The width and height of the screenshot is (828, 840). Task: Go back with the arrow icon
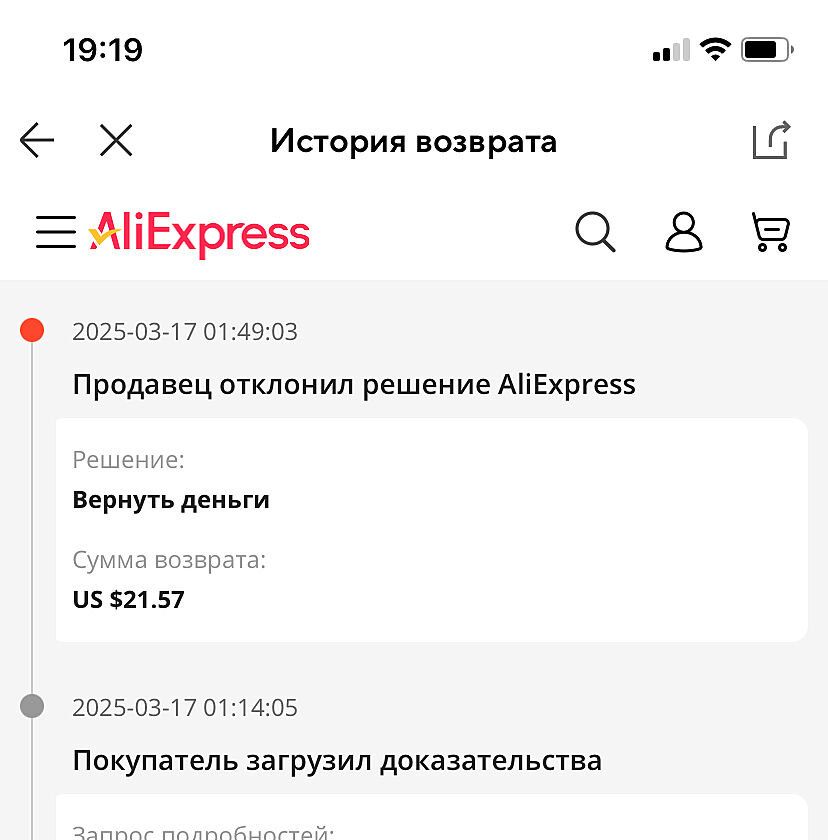37,141
